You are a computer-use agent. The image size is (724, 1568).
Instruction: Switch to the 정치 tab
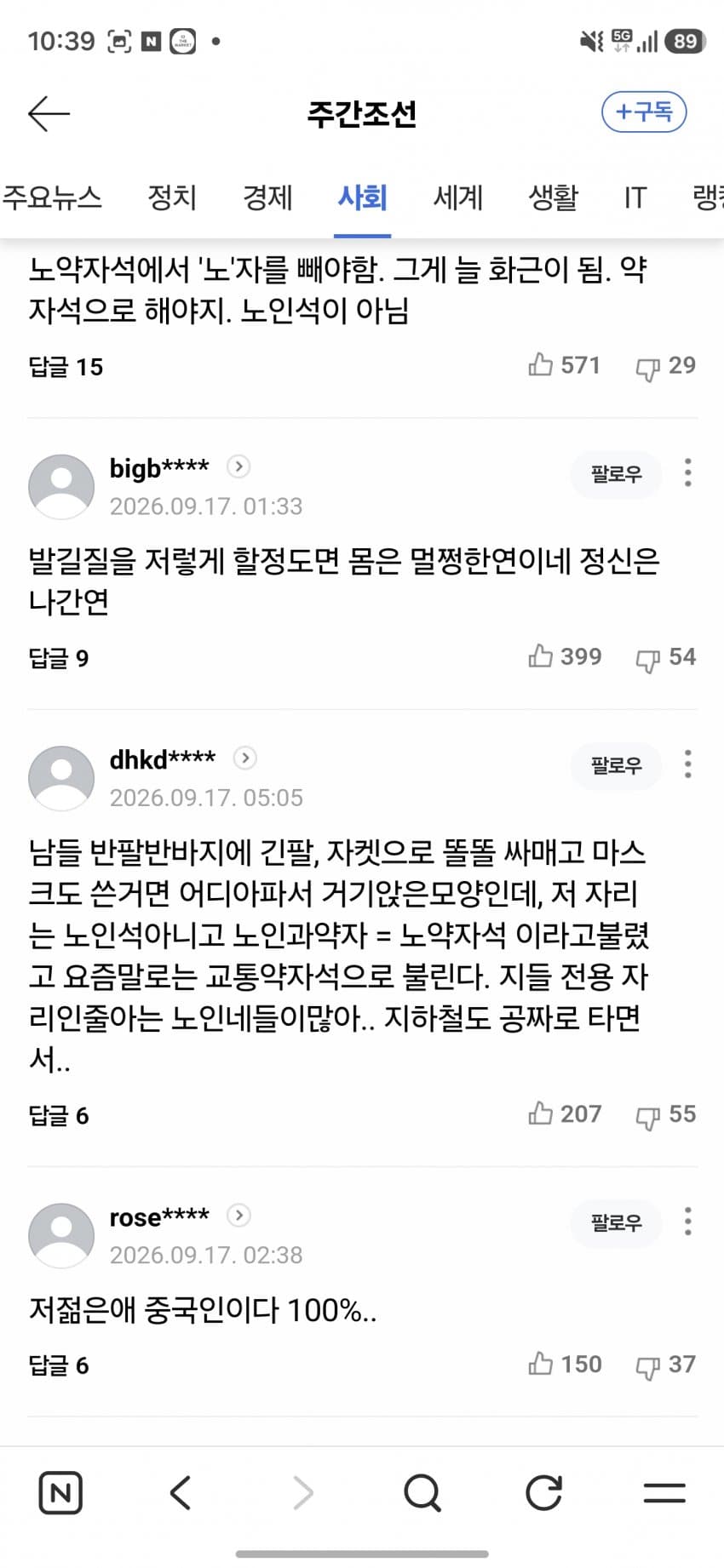[172, 197]
